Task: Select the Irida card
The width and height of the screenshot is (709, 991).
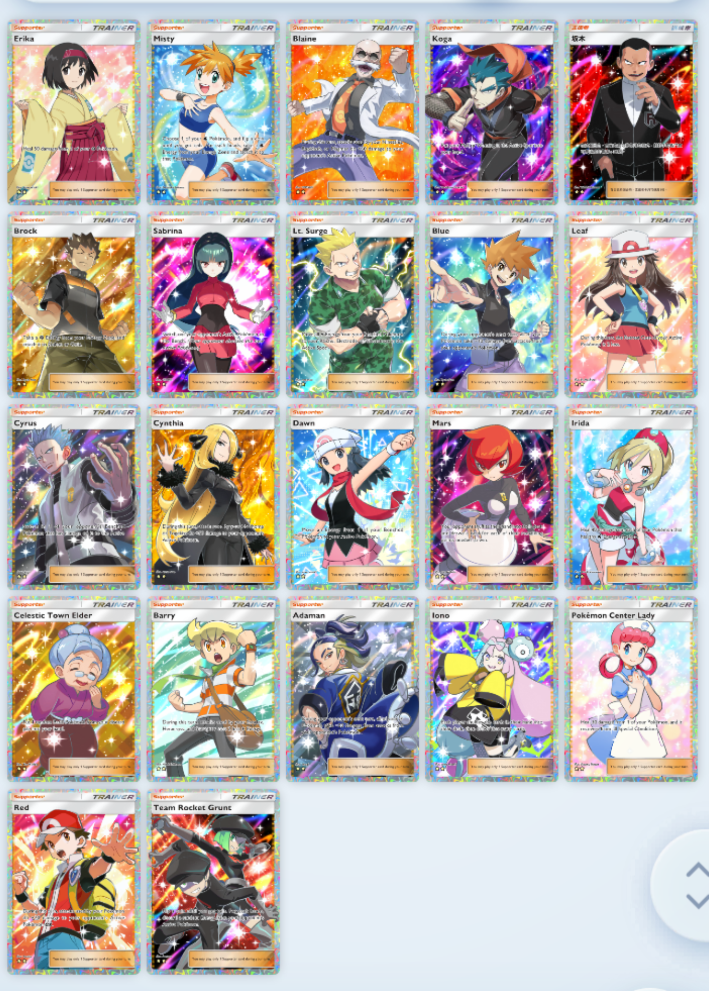Action: click(x=631, y=497)
